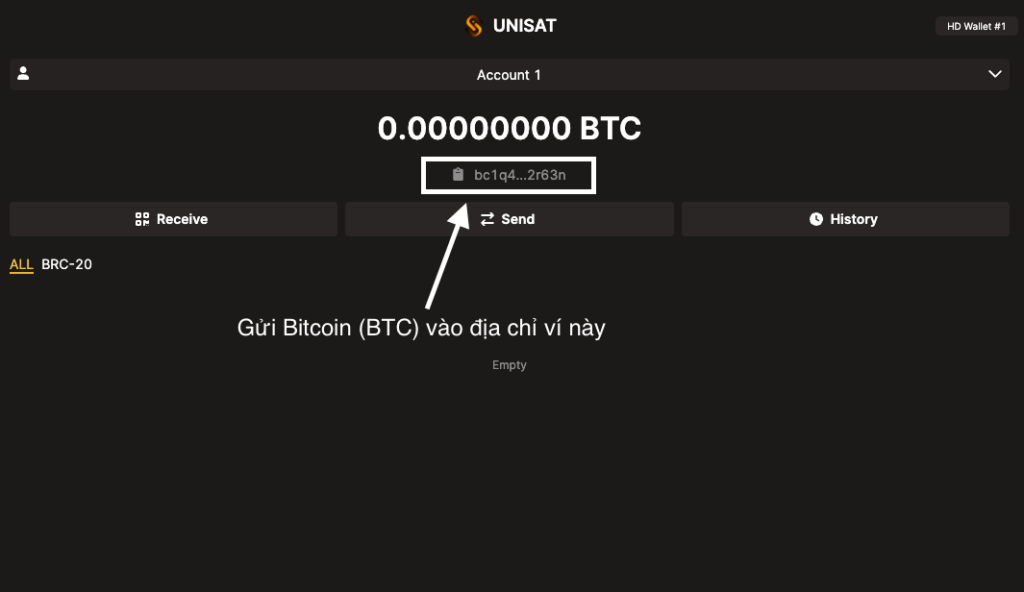
Task: Open the Receive screen
Action: pyautogui.click(x=173, y=219)
